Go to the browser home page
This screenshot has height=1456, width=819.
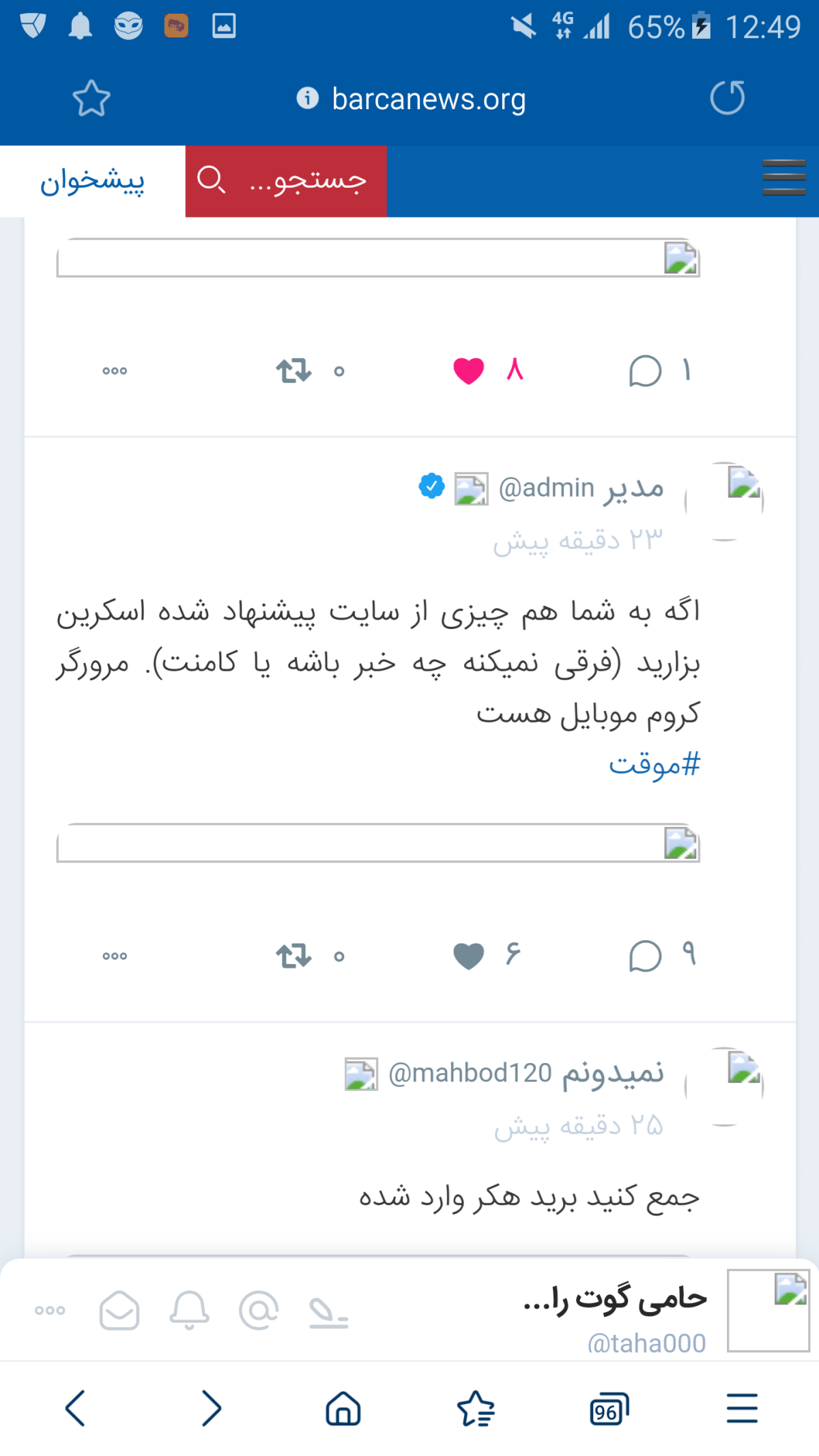click(x=343, y=1408)
